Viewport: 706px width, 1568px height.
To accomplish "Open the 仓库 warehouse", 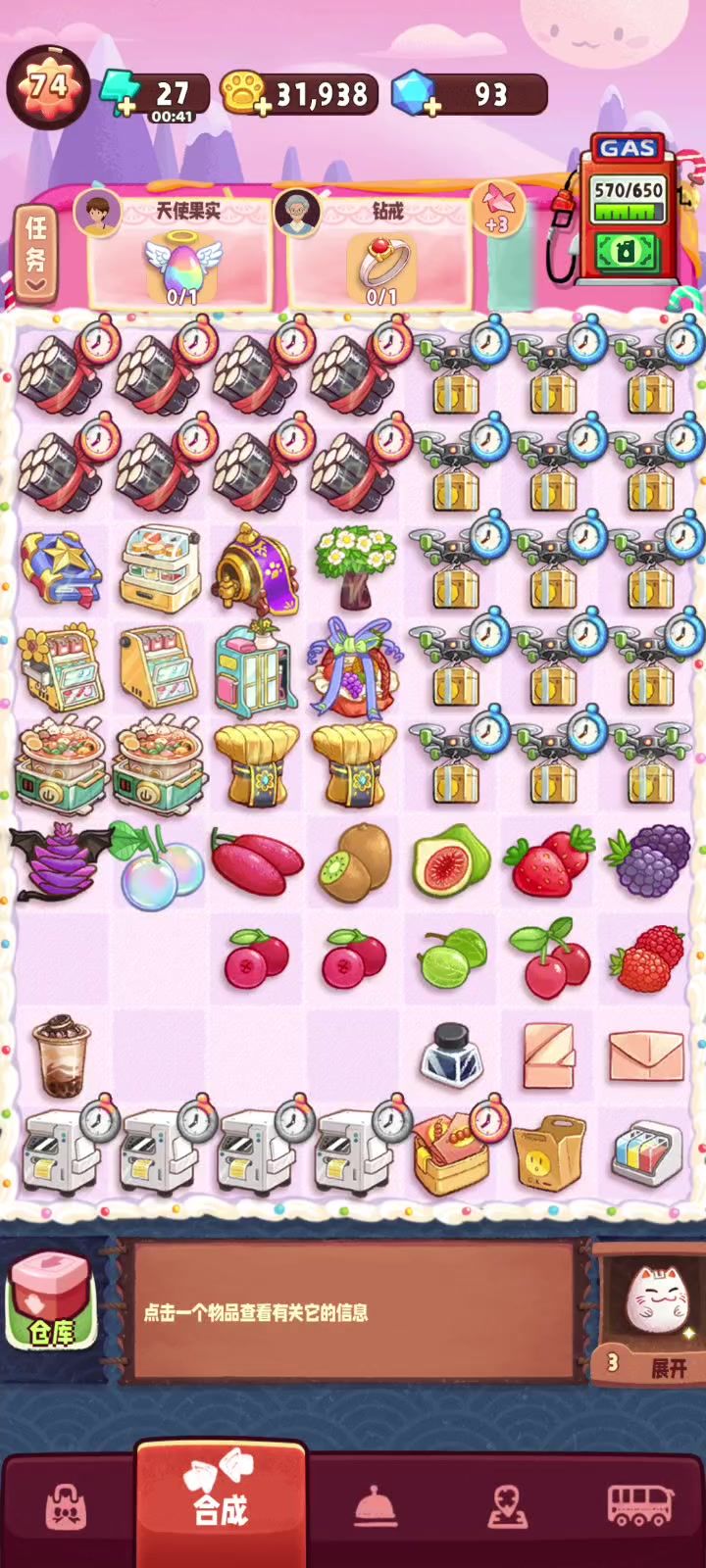I will [51, 1299].
